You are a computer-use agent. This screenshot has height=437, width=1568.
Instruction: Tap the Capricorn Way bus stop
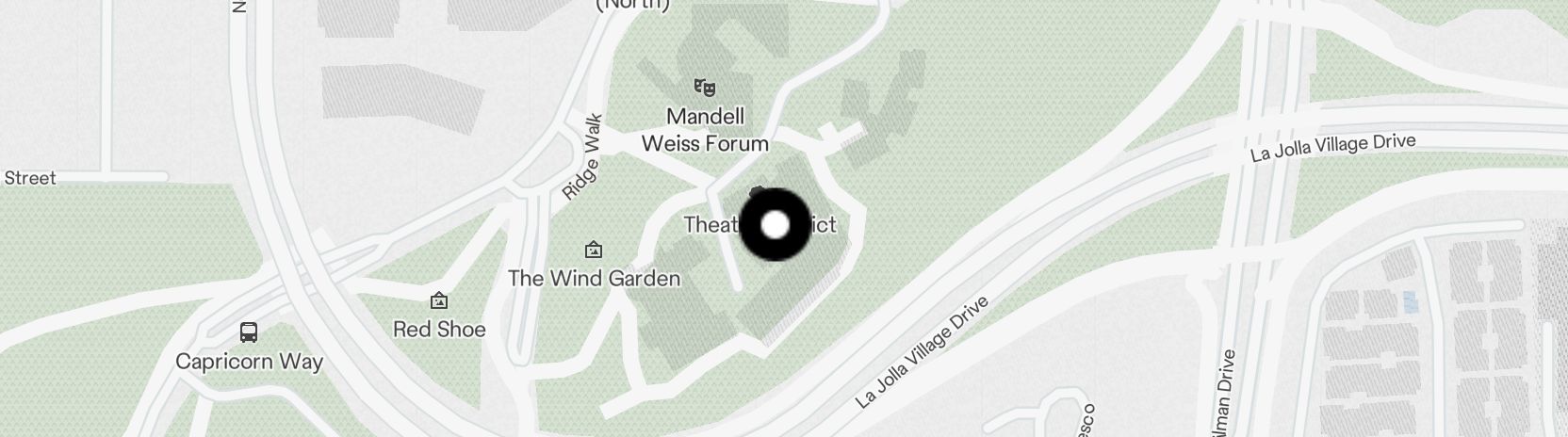[x=249, y=332]
